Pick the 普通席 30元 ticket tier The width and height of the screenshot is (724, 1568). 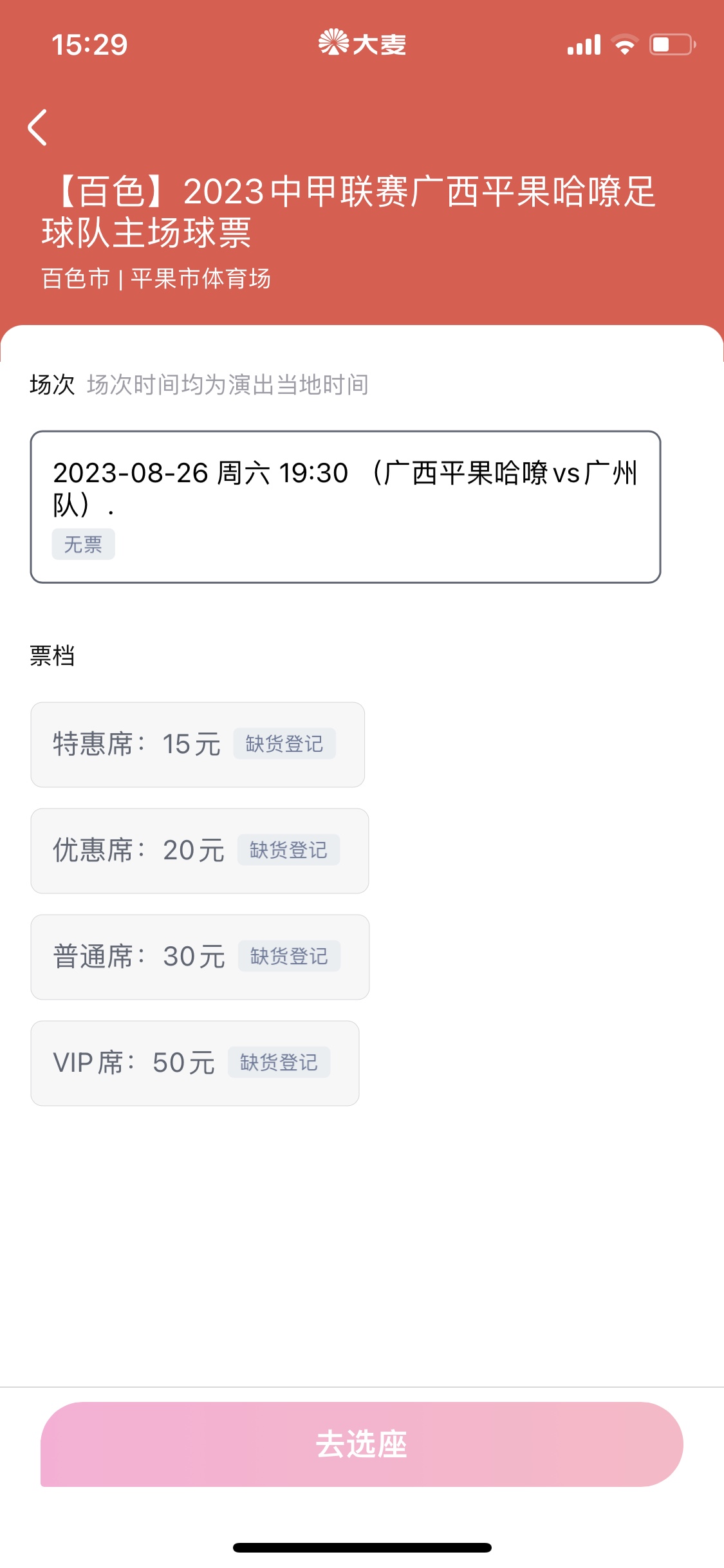coord(200,957)
